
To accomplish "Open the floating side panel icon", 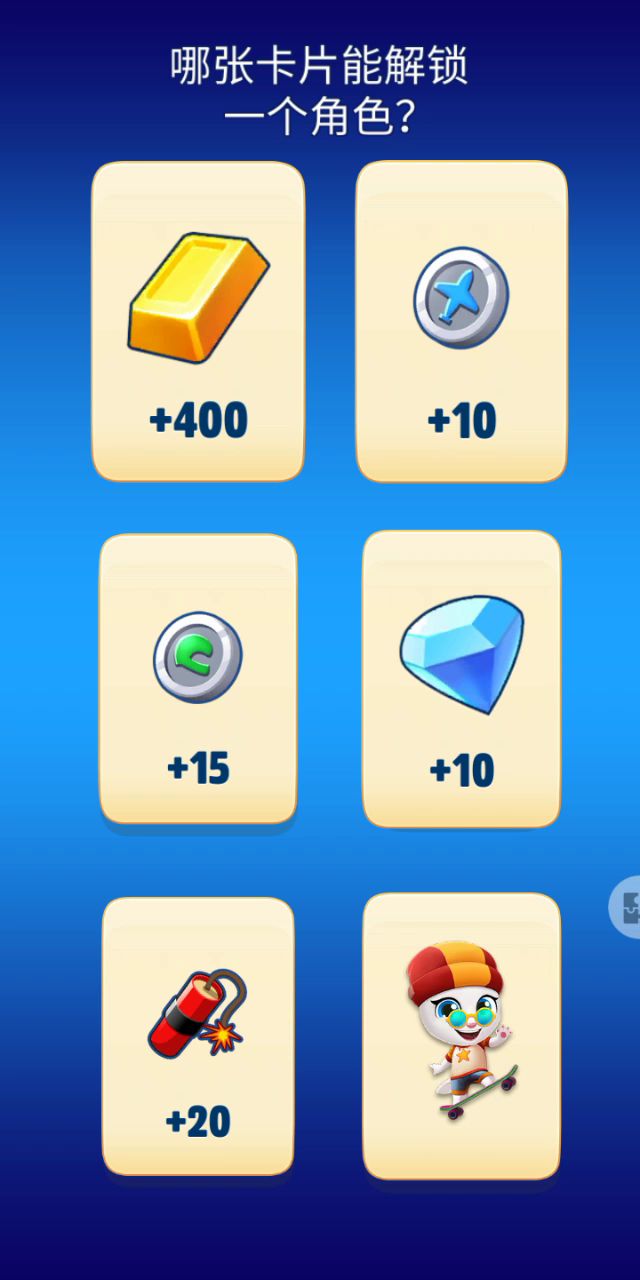I will point(628,906).
